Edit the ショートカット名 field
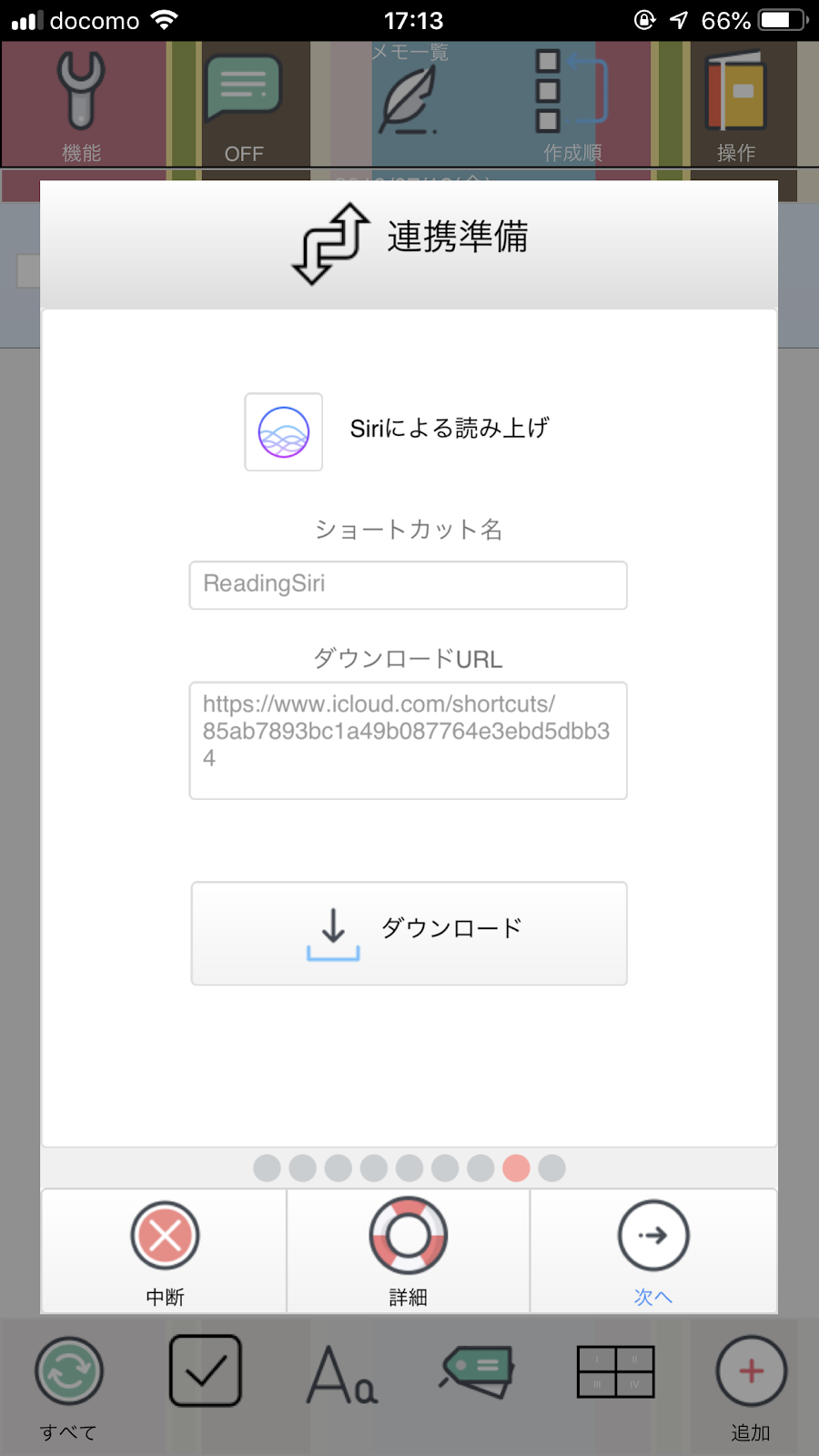The height and width of the screenshot is (1456, 819). (408, 585)
